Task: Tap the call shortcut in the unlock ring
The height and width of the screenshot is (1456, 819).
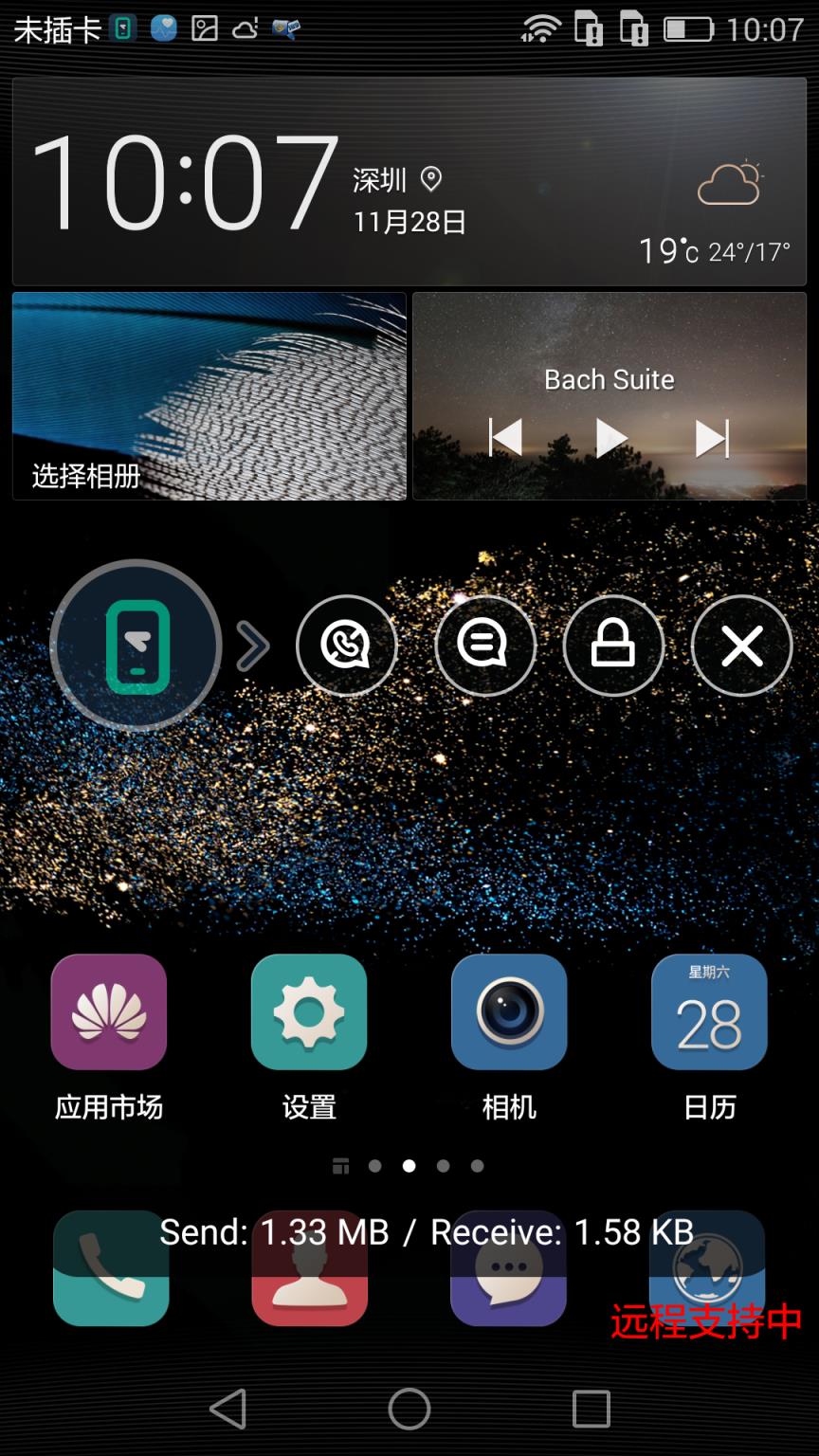Action: pyautogui.click(x=347, y=646)
